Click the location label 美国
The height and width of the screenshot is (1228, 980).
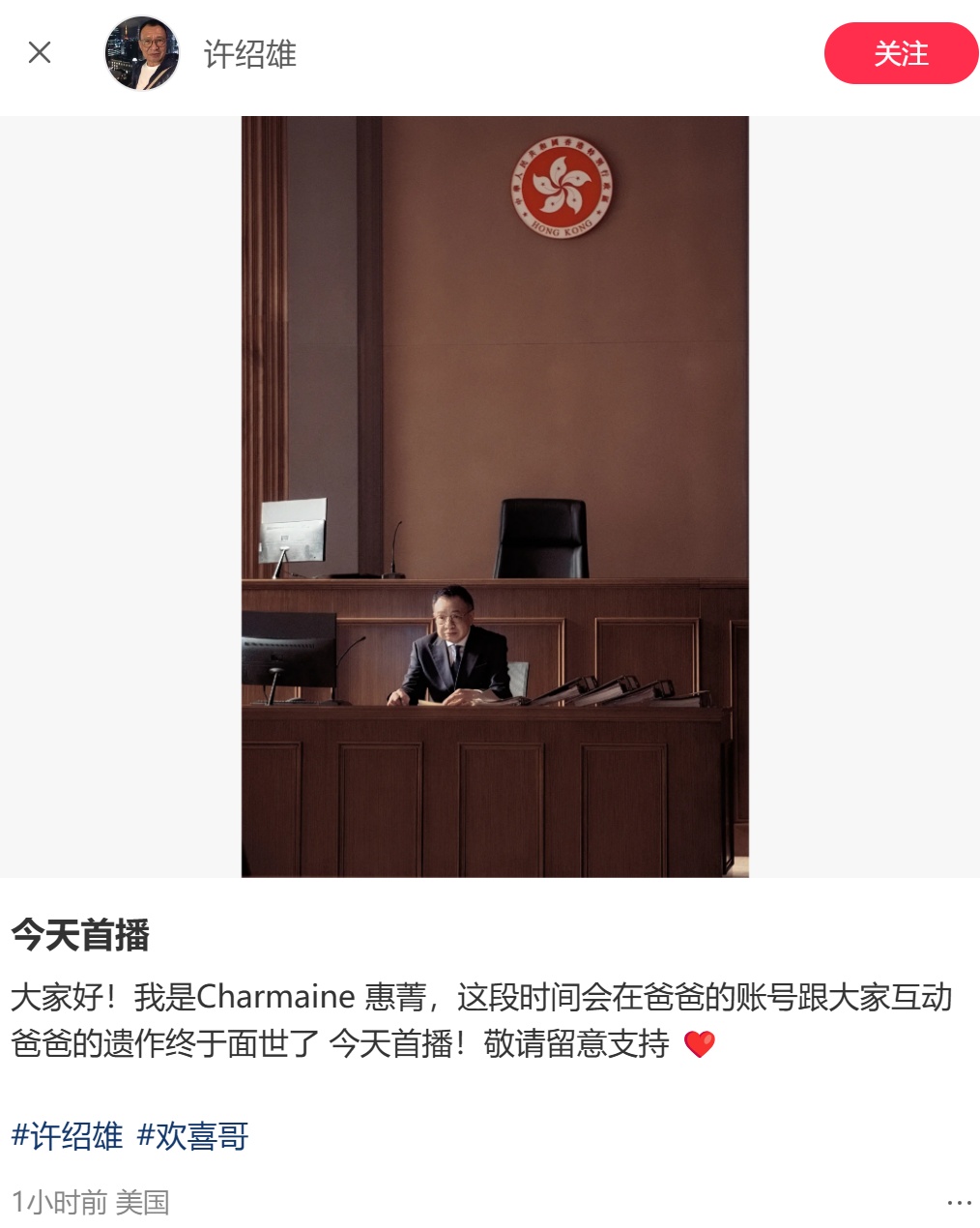tap(145, 1199)
